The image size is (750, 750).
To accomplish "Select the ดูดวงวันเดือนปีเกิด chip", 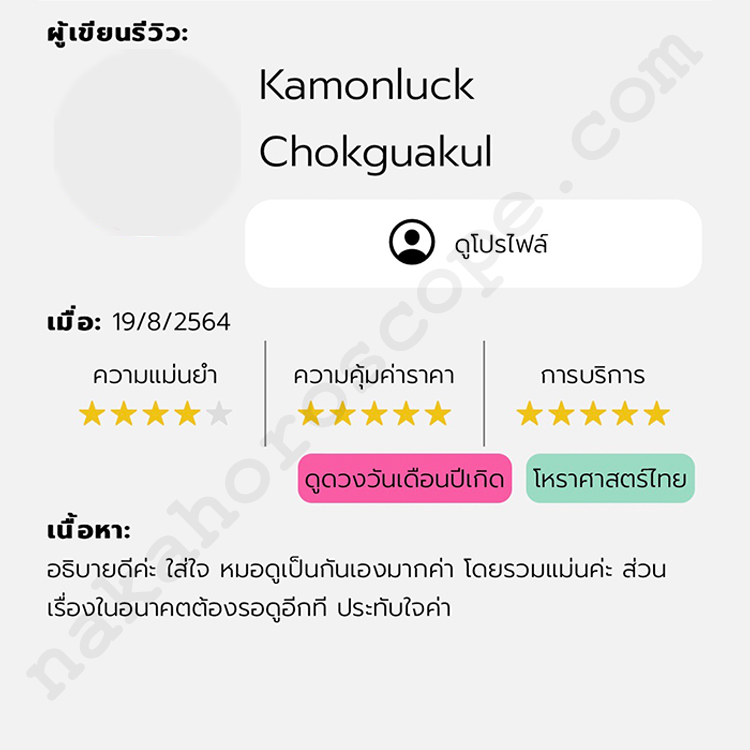I will pyautogui.click(x=405, y=478).
